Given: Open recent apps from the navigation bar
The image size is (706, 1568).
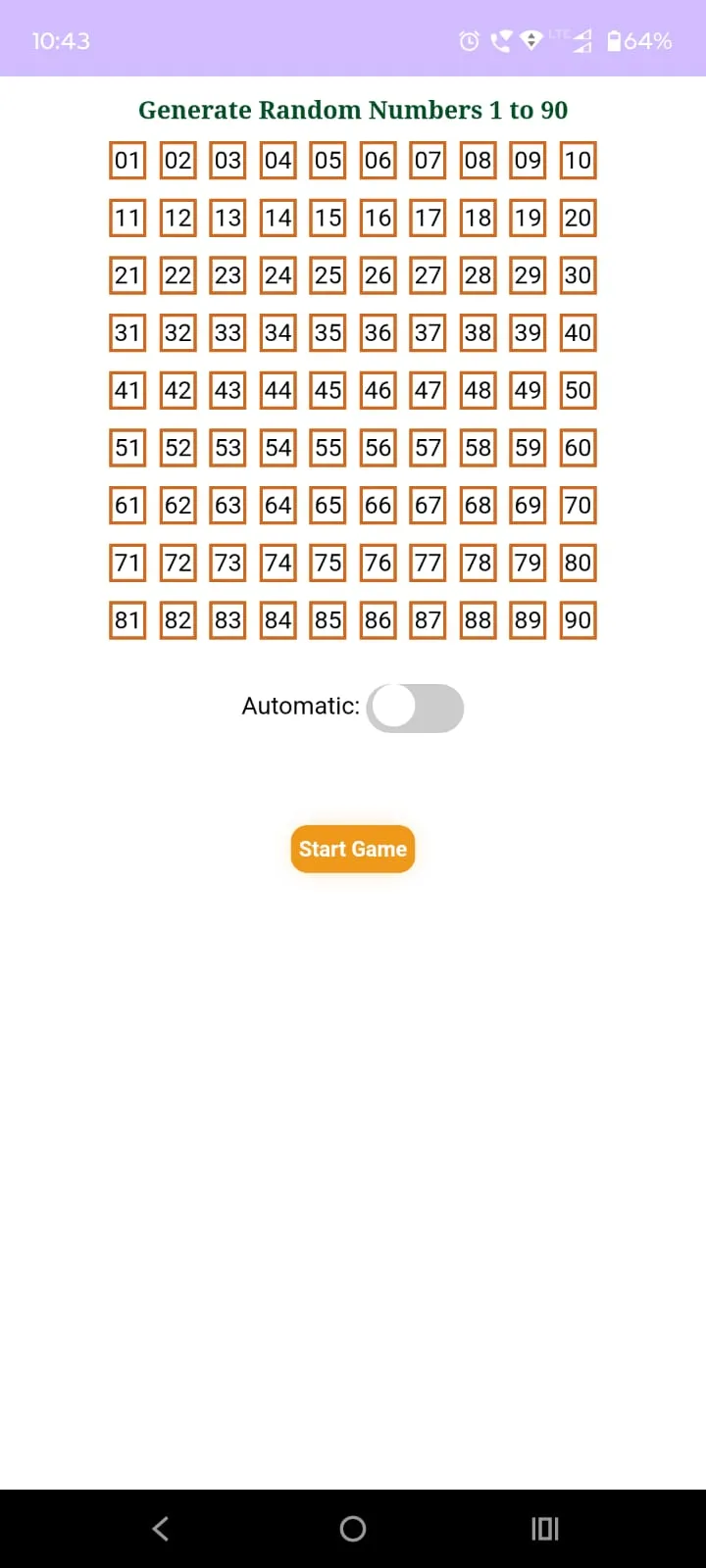Looking at the screenshot, I should point(544,1528).
